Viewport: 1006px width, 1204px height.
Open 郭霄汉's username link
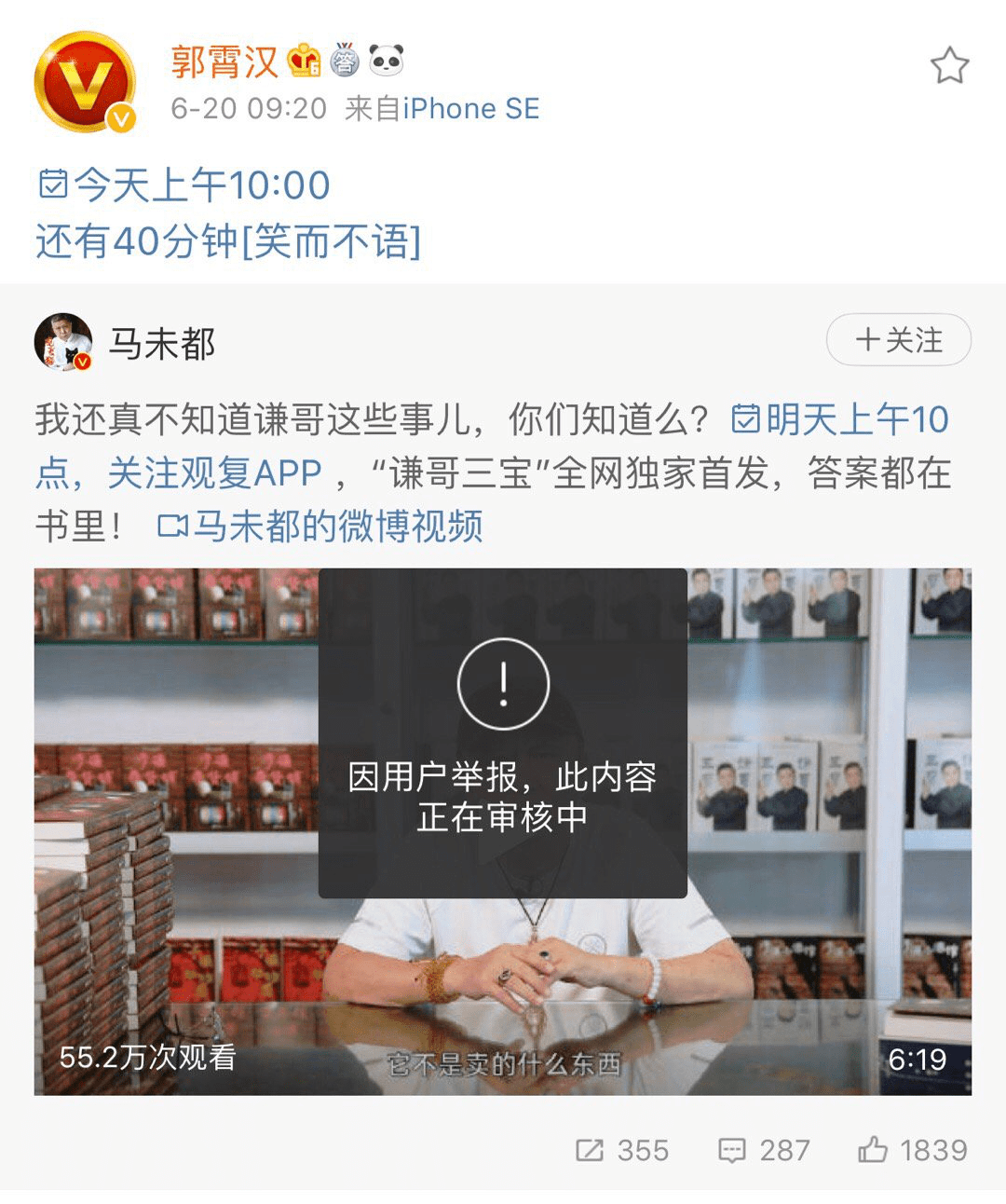tap(224, 62)
